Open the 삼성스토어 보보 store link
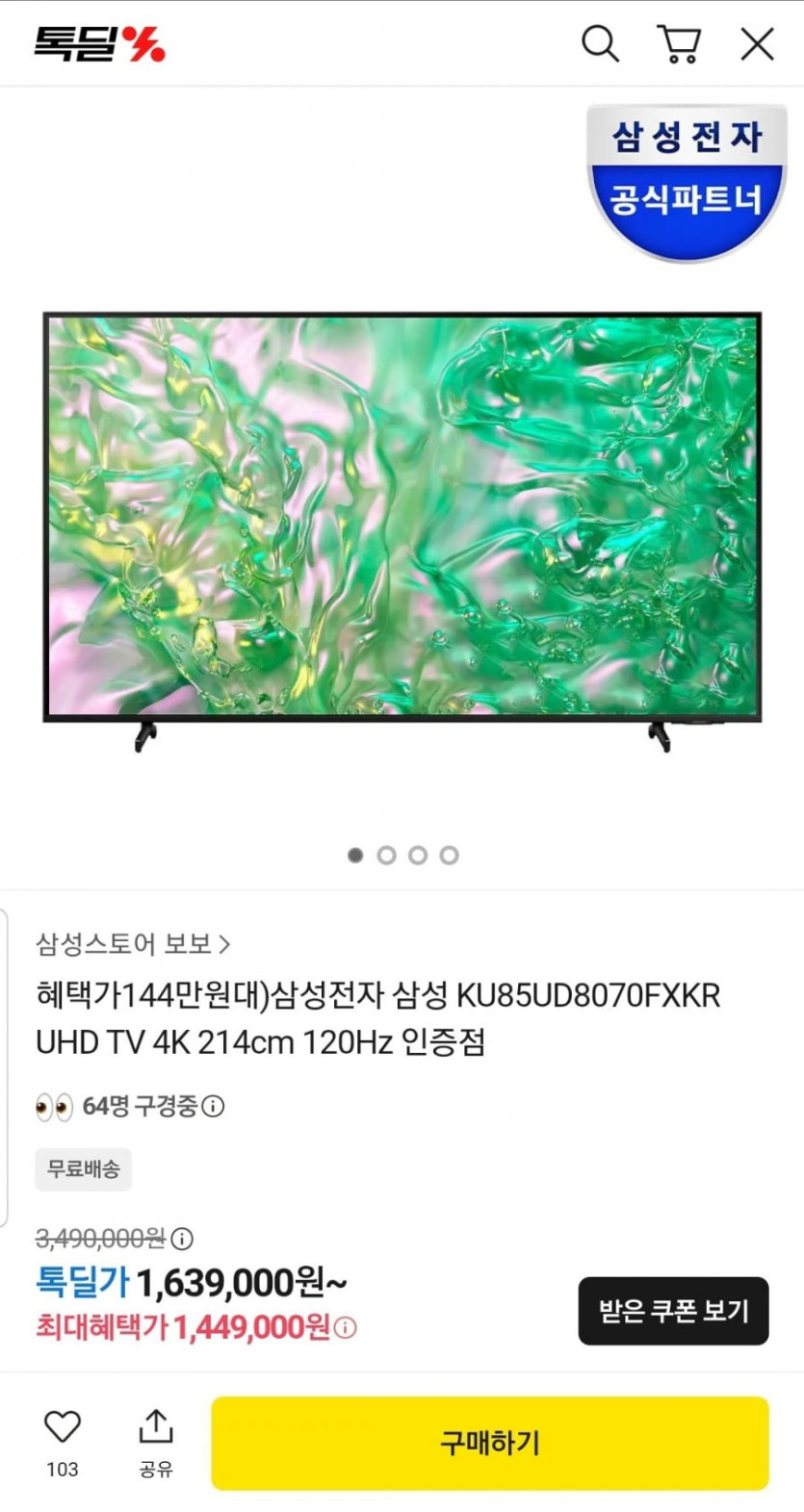The height and width of the screenshot is (1512, 804). (133, 943)
